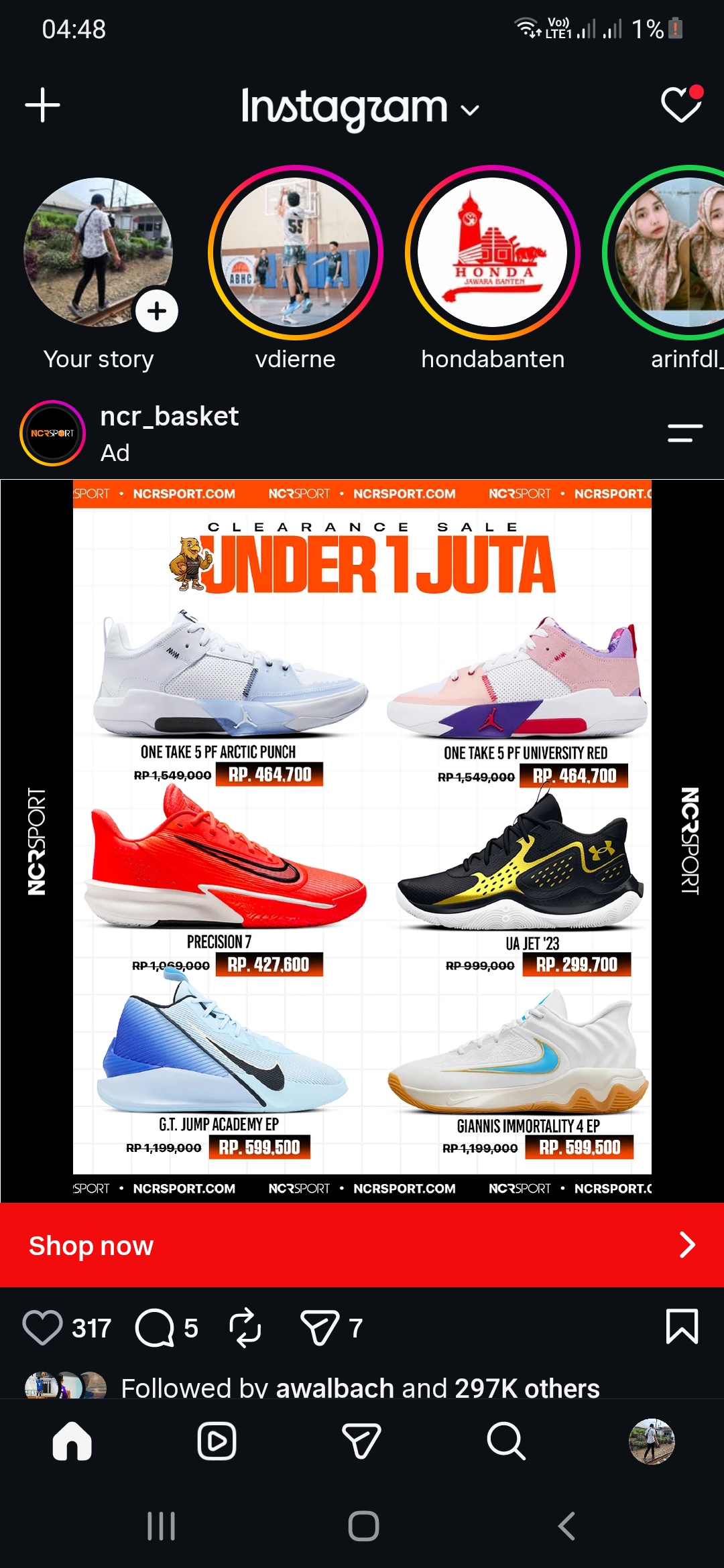Switch to the Reels tab

click(217, 1441)
